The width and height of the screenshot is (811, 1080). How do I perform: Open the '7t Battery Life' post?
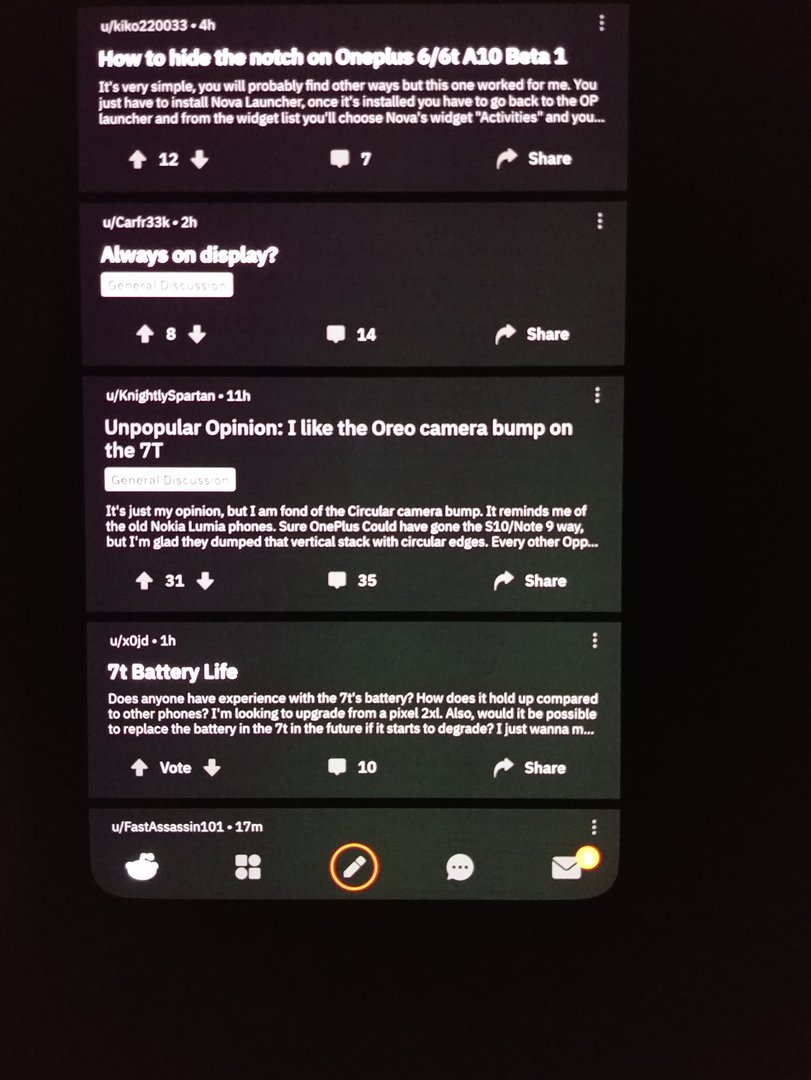coord(173,671)
